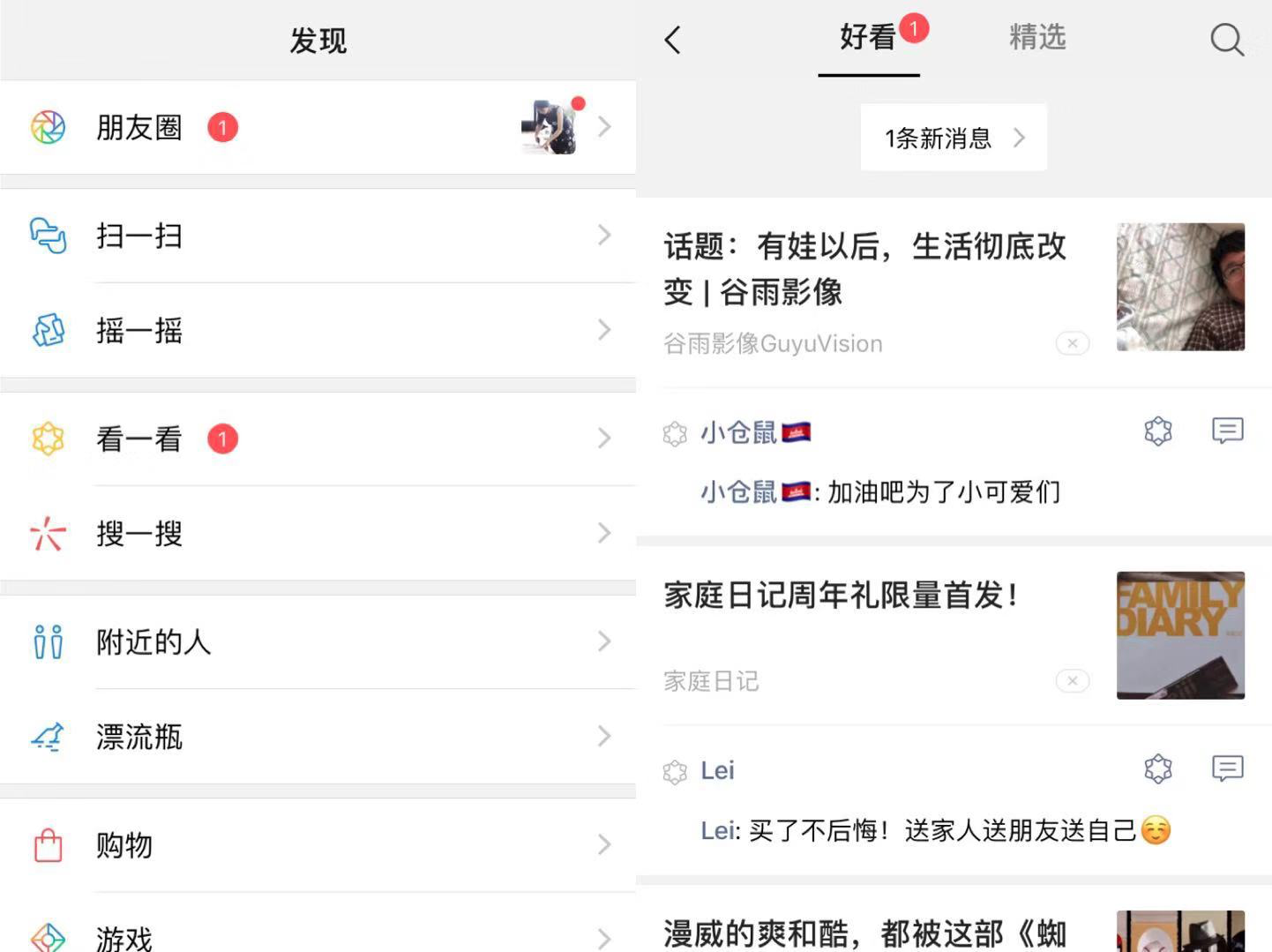
Task: Open 漂流瓶 drift bottle
Action: click(318, 737)
